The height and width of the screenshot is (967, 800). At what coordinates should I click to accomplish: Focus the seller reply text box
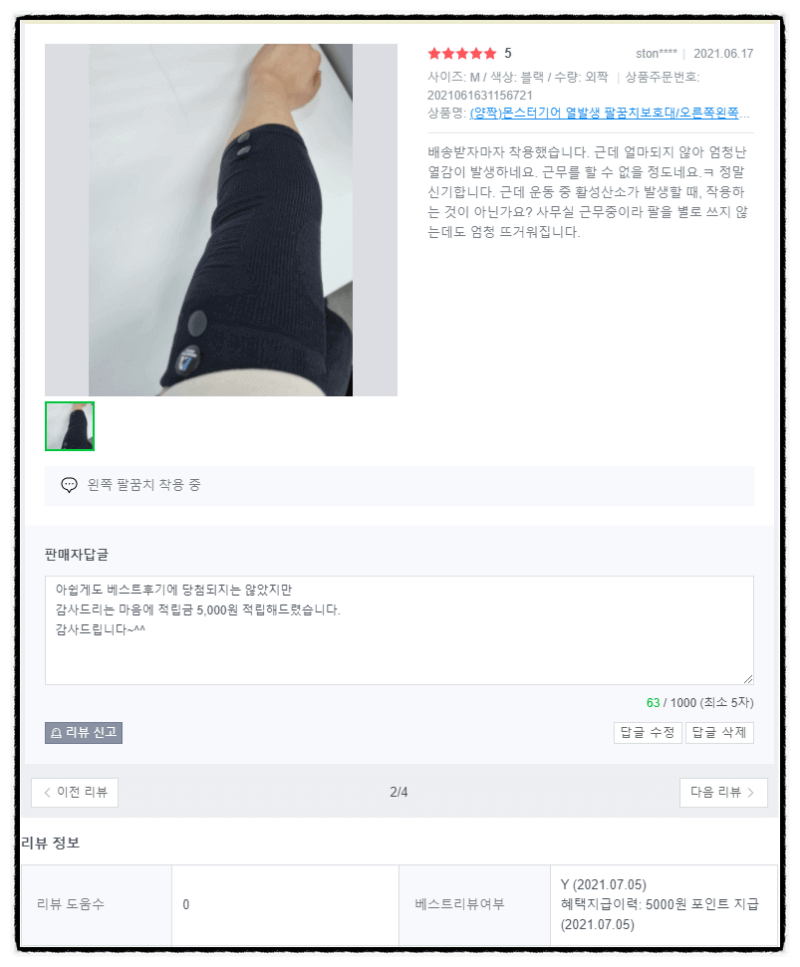pos(399,630)
